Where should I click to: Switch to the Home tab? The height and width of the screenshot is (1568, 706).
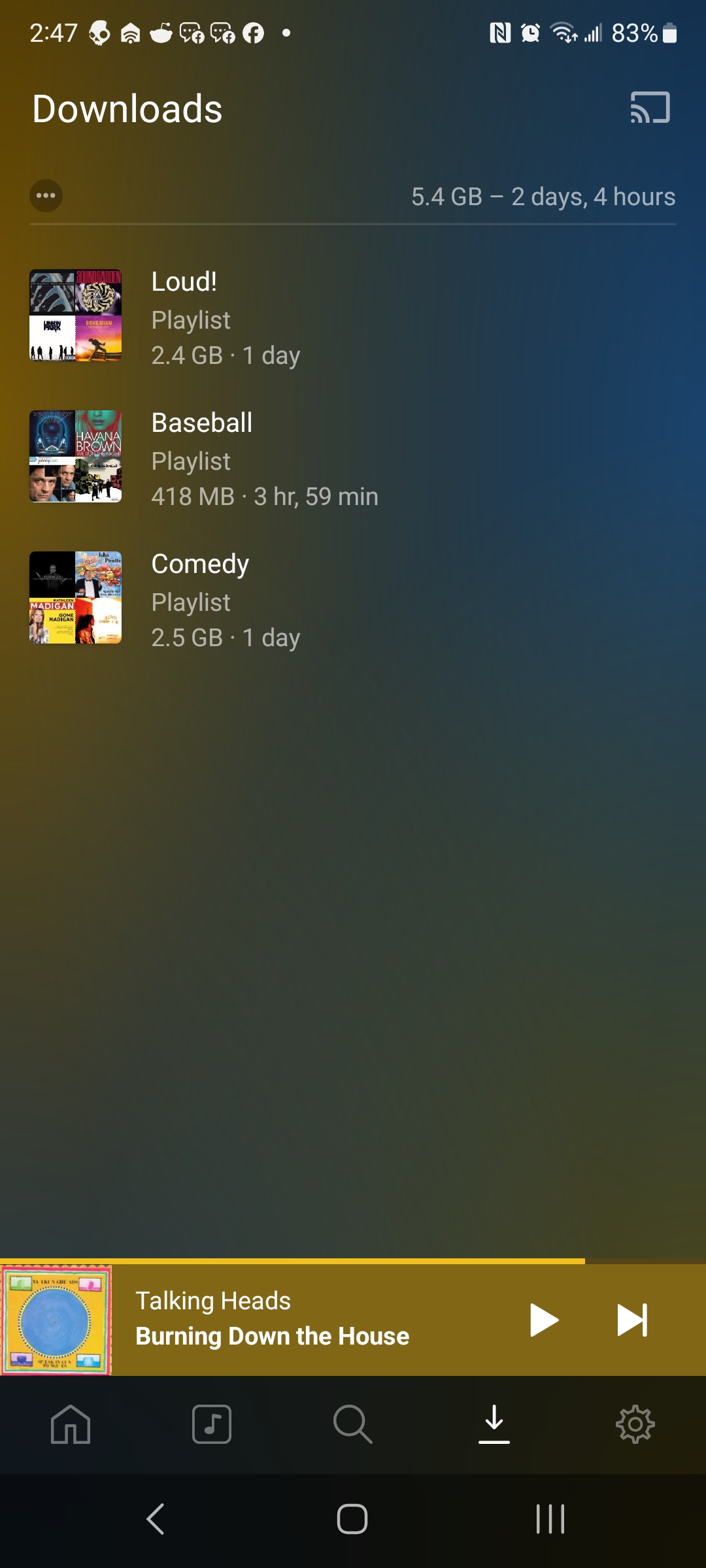pyautogui.click(x=71, y=1424)
